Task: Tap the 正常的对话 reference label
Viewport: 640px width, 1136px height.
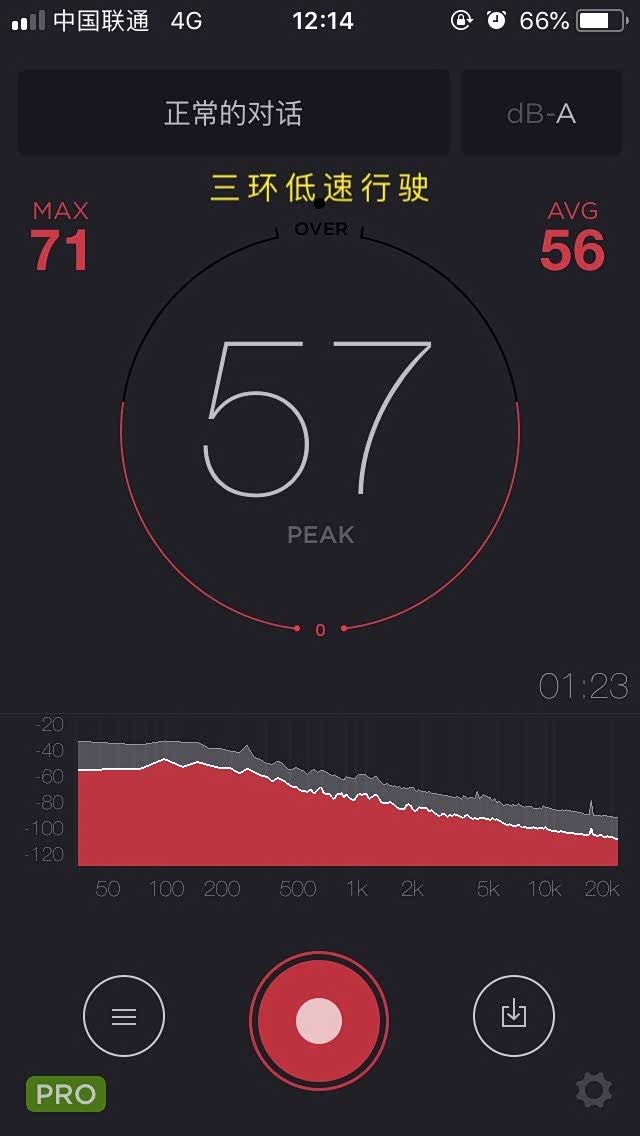Action: [233, 113]
